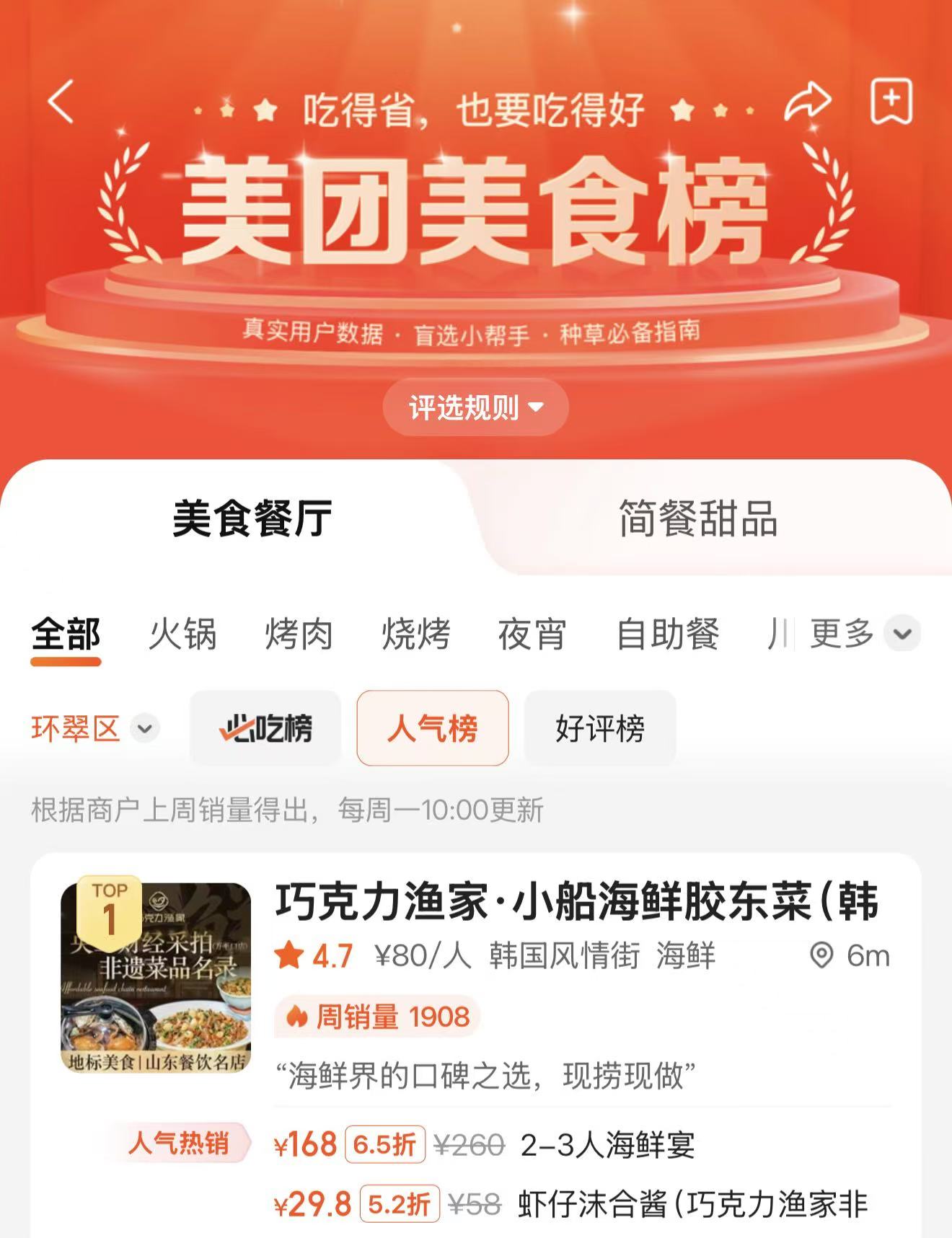The height and width of the screenshot is (1238, 952).
Task: Open the 环翠区 district selector
Action: [x=94, y=728]
